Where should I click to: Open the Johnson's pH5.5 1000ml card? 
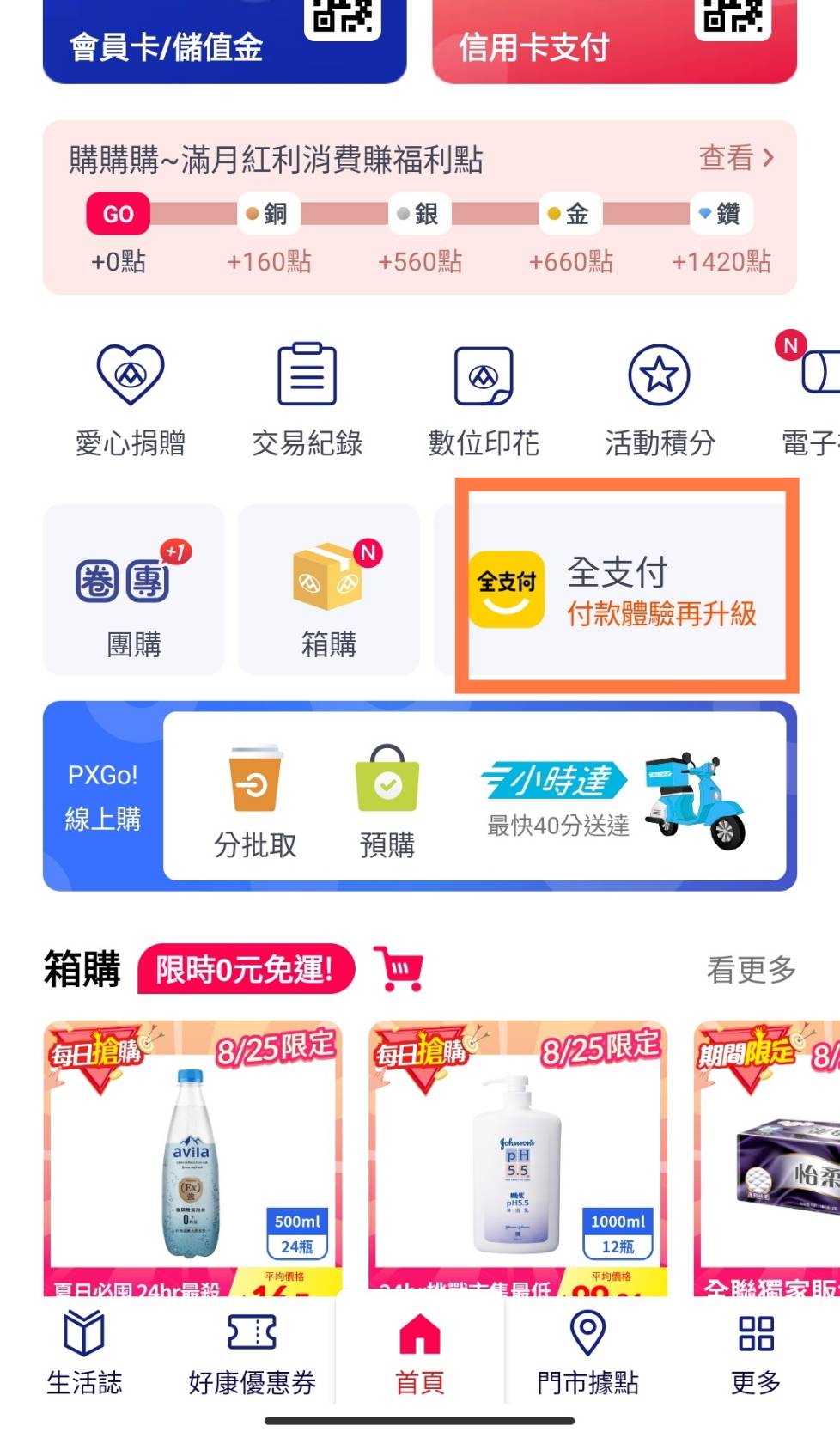click(518, 1158)
